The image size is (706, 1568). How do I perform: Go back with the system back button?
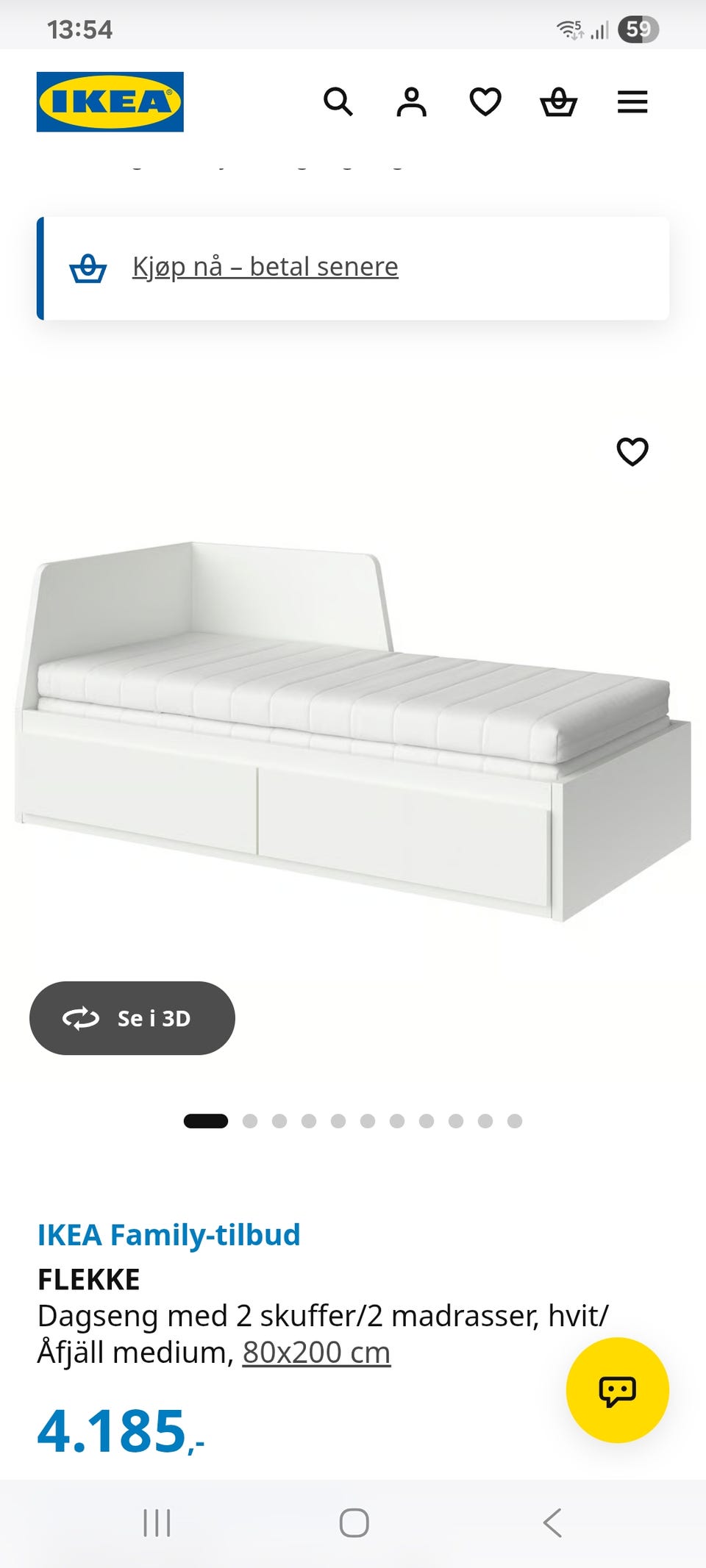[x=552, y=1522]
